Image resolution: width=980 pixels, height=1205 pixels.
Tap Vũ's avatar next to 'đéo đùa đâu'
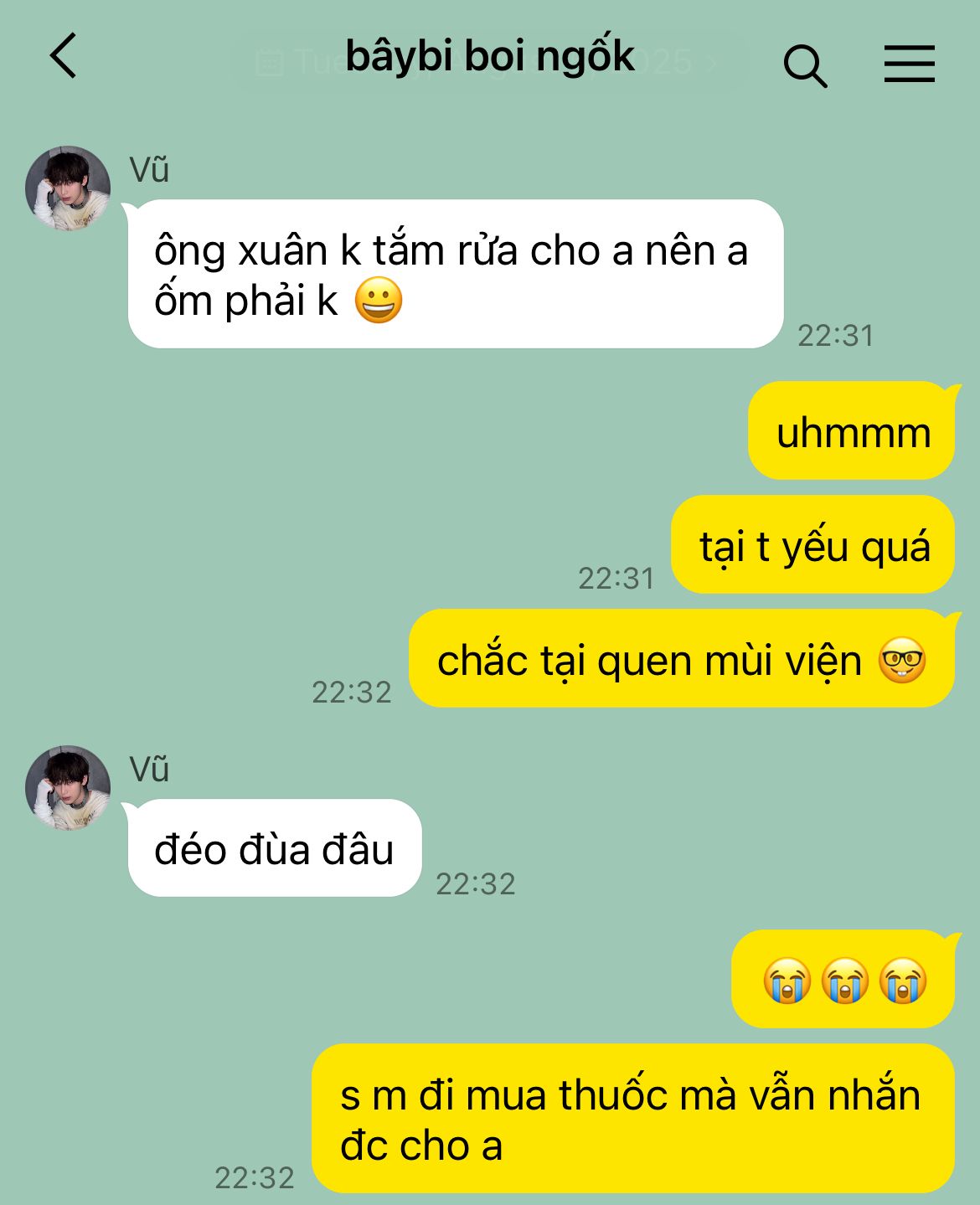[x=68, y=788]
